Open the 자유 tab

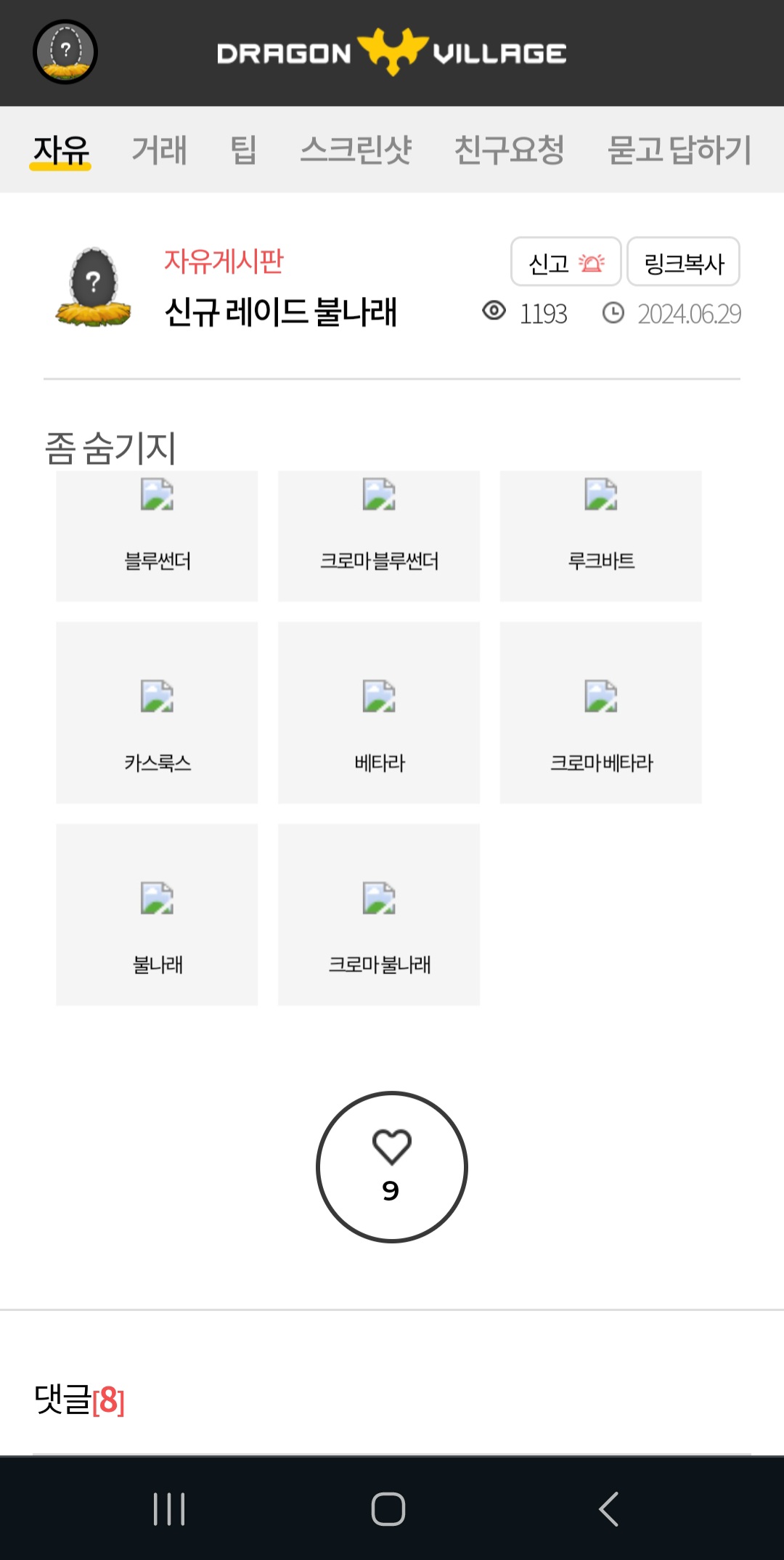coord(61,150)
